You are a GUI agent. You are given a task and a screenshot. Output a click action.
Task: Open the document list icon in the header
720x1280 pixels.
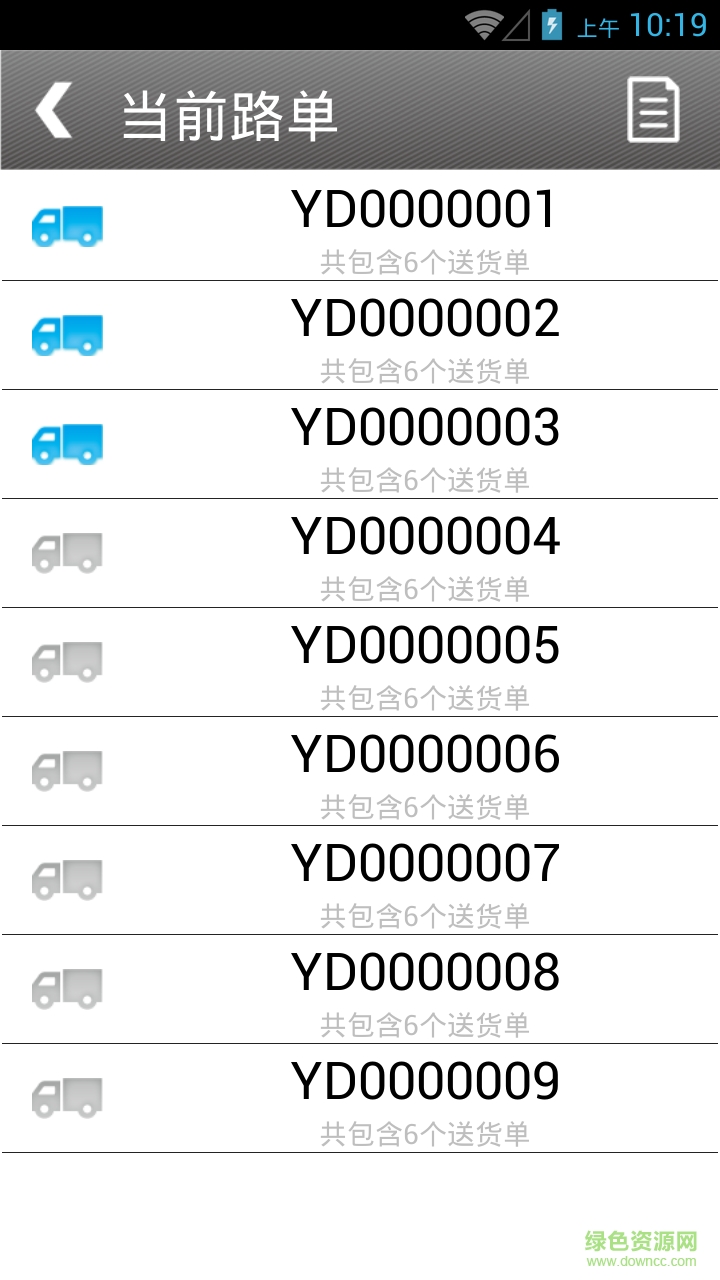[653, 111]
